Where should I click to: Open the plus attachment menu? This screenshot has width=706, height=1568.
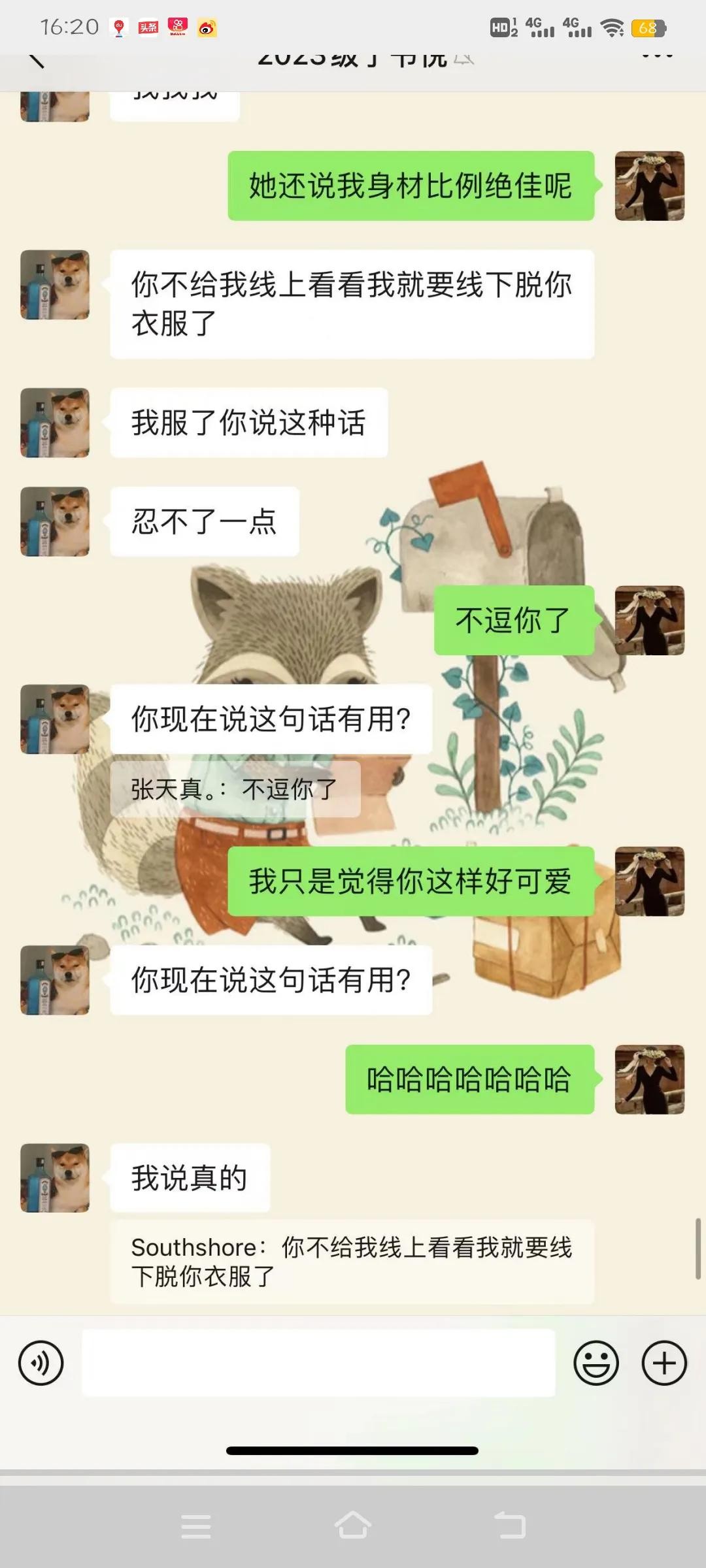(x=664, y=1364)
